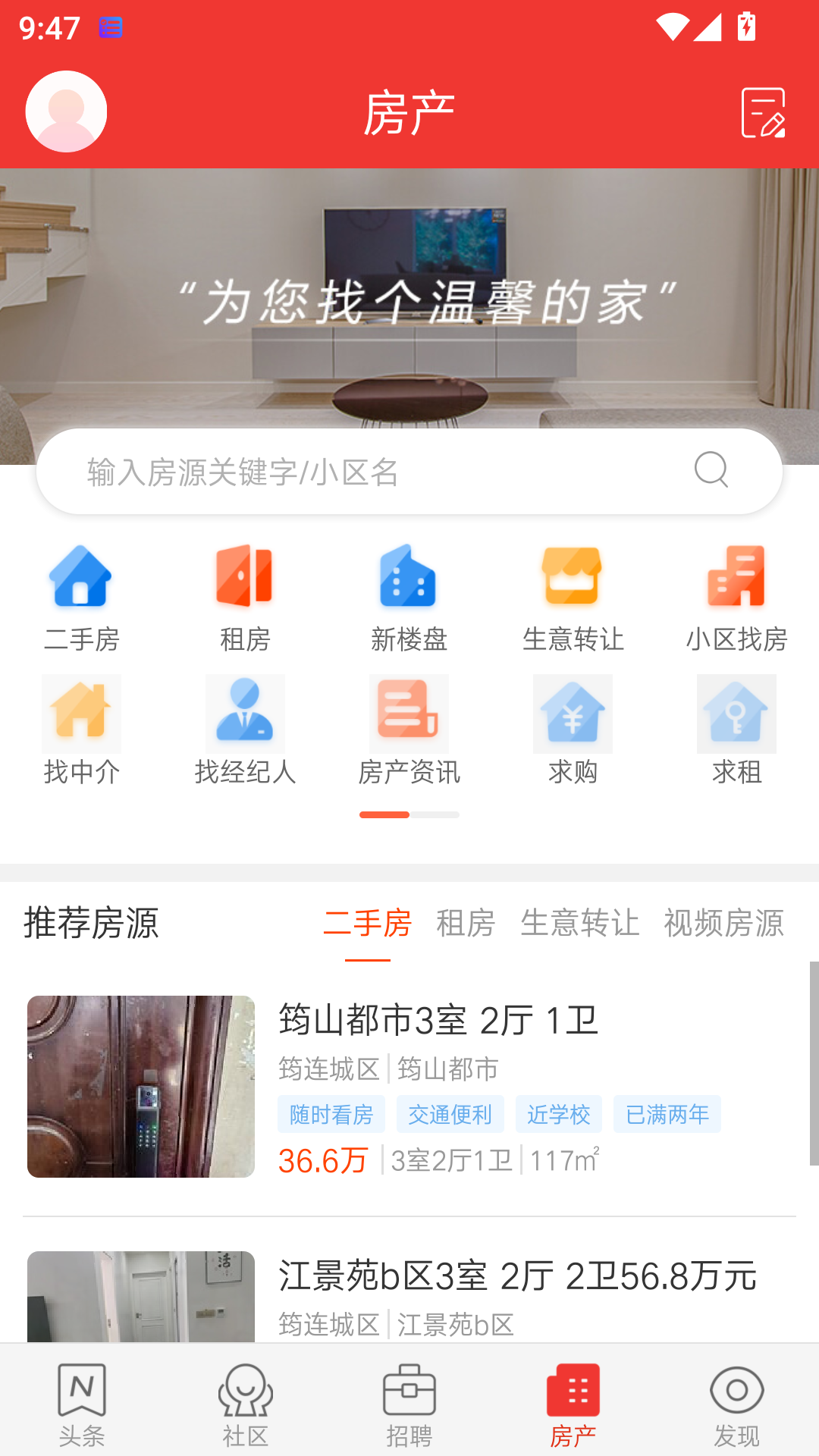Switch to 视频房源 tab

click(x=723, y=923)
